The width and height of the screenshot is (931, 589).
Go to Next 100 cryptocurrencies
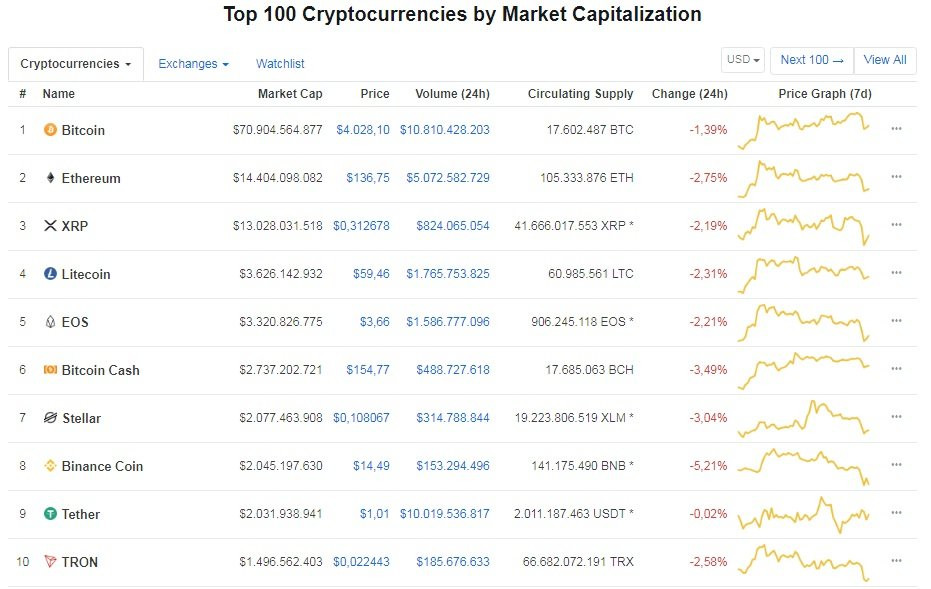click(x=811, y=60)
